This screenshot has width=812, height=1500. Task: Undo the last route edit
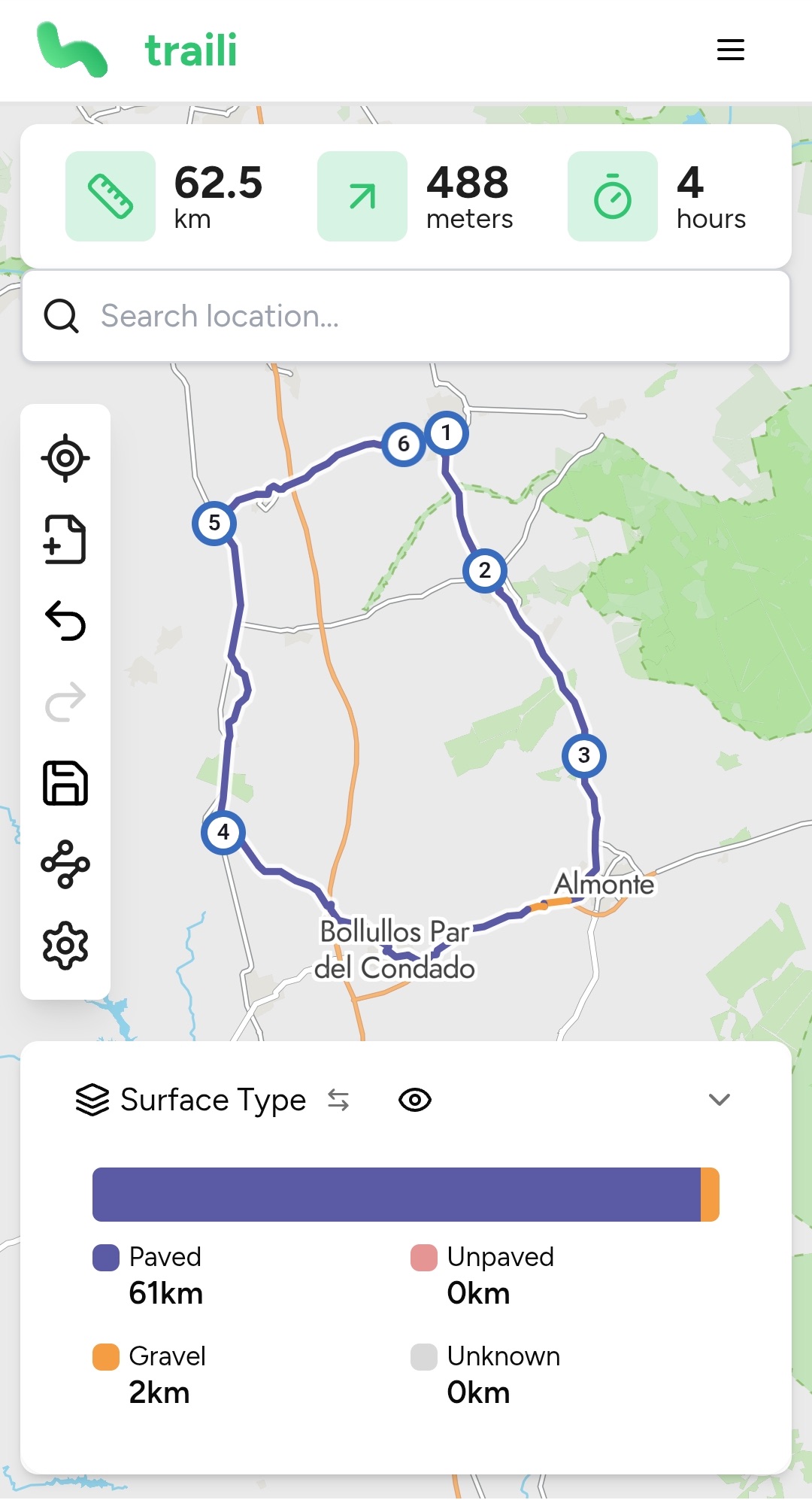(x=66, y=621)
